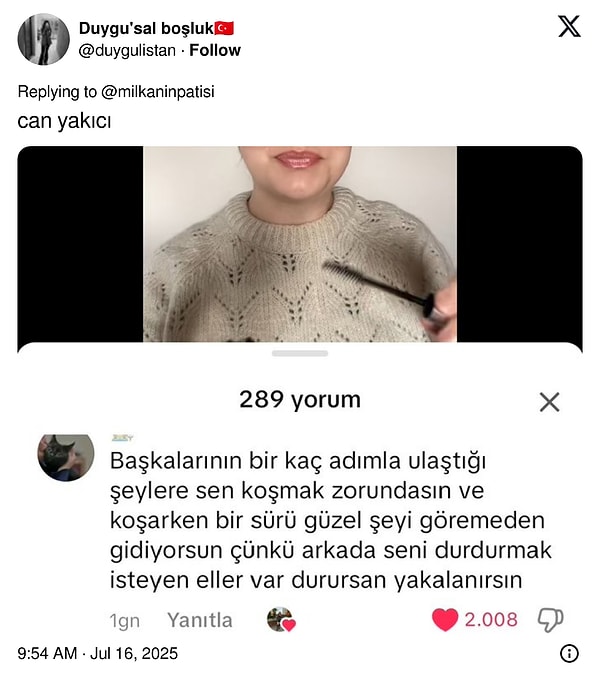The image size is (600, 684).
Task: Open the tweet info icon
Action: tap(569, 653)
